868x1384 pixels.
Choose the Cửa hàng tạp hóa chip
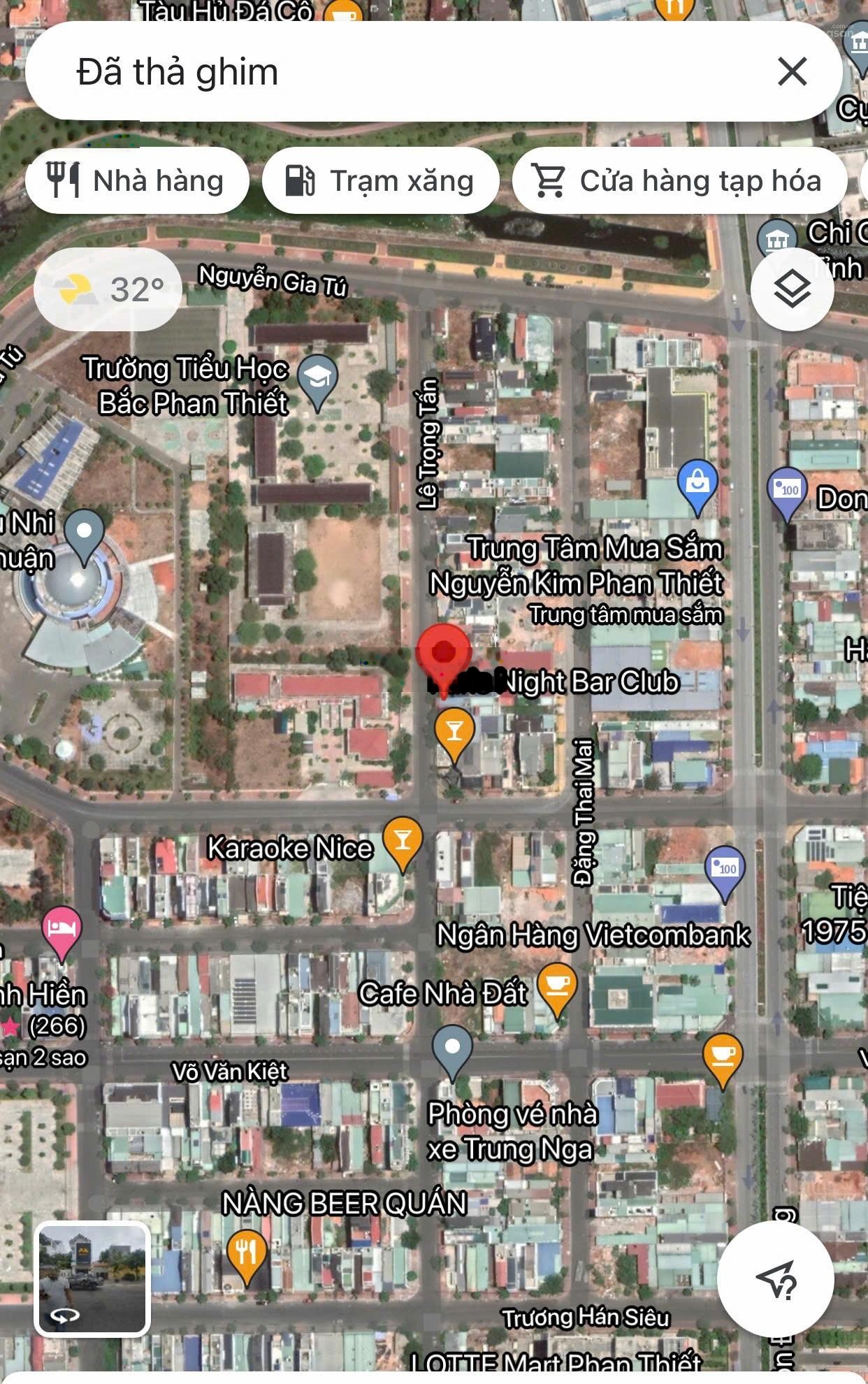679,180
